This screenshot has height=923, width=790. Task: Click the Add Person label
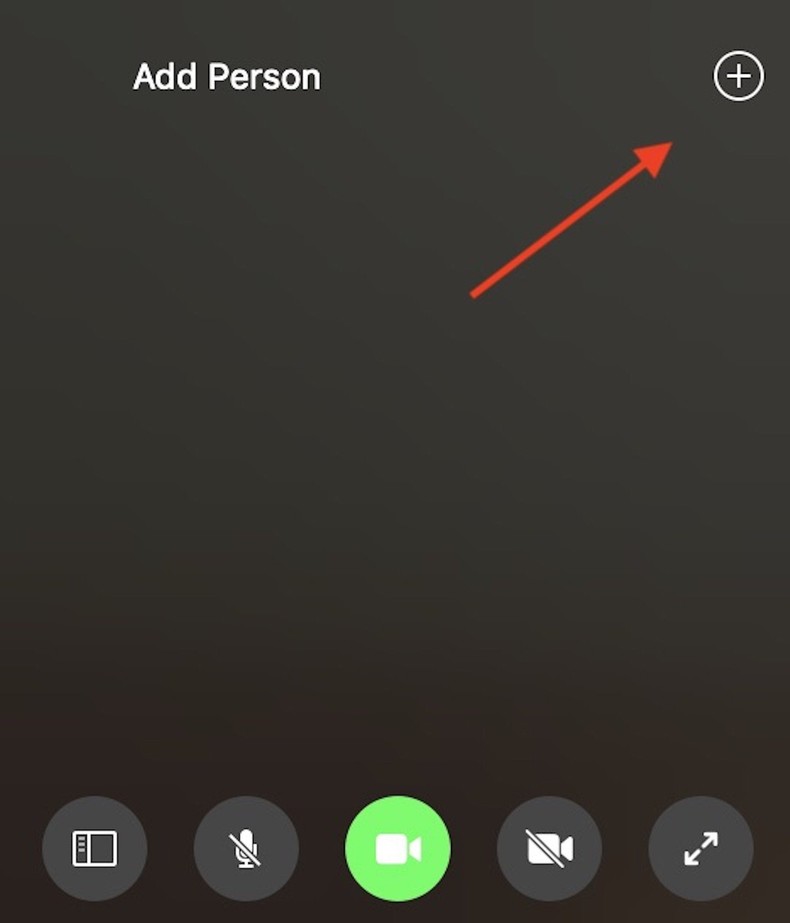tap(226, 77)
